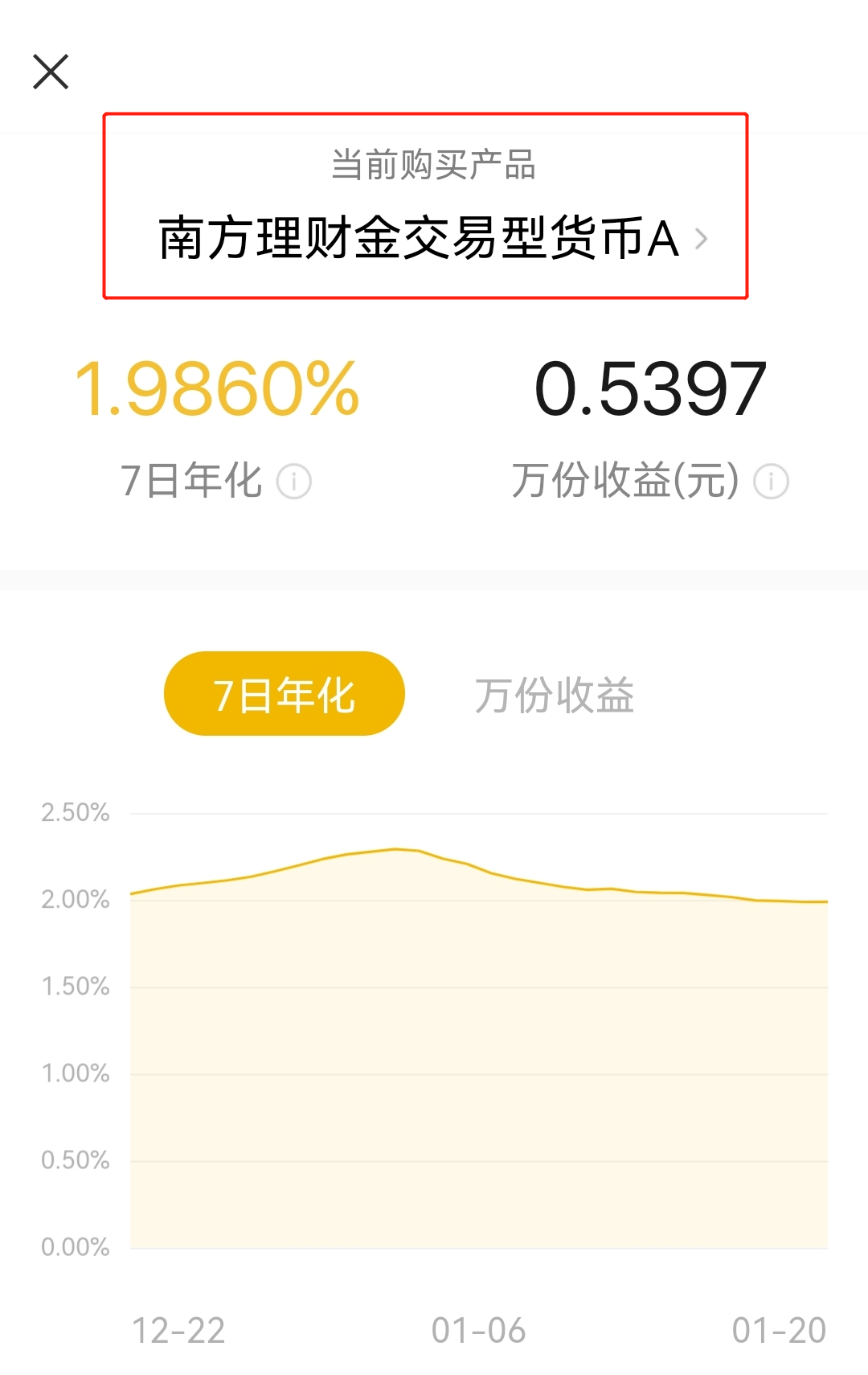Image resolution: width=868 pixels, height=1375 pixels.
Task: Tap the info icon beside 7日年化
Action: coord(296,481)
